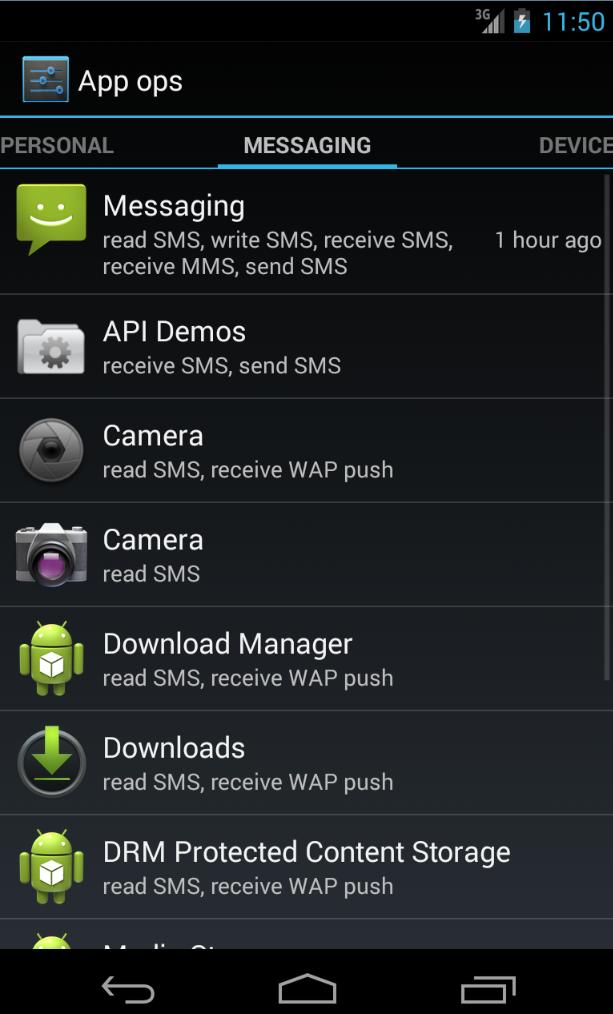Open DRM Protected Content Storage entry
Screen dimensions: 613x1014
click(306, 867)
